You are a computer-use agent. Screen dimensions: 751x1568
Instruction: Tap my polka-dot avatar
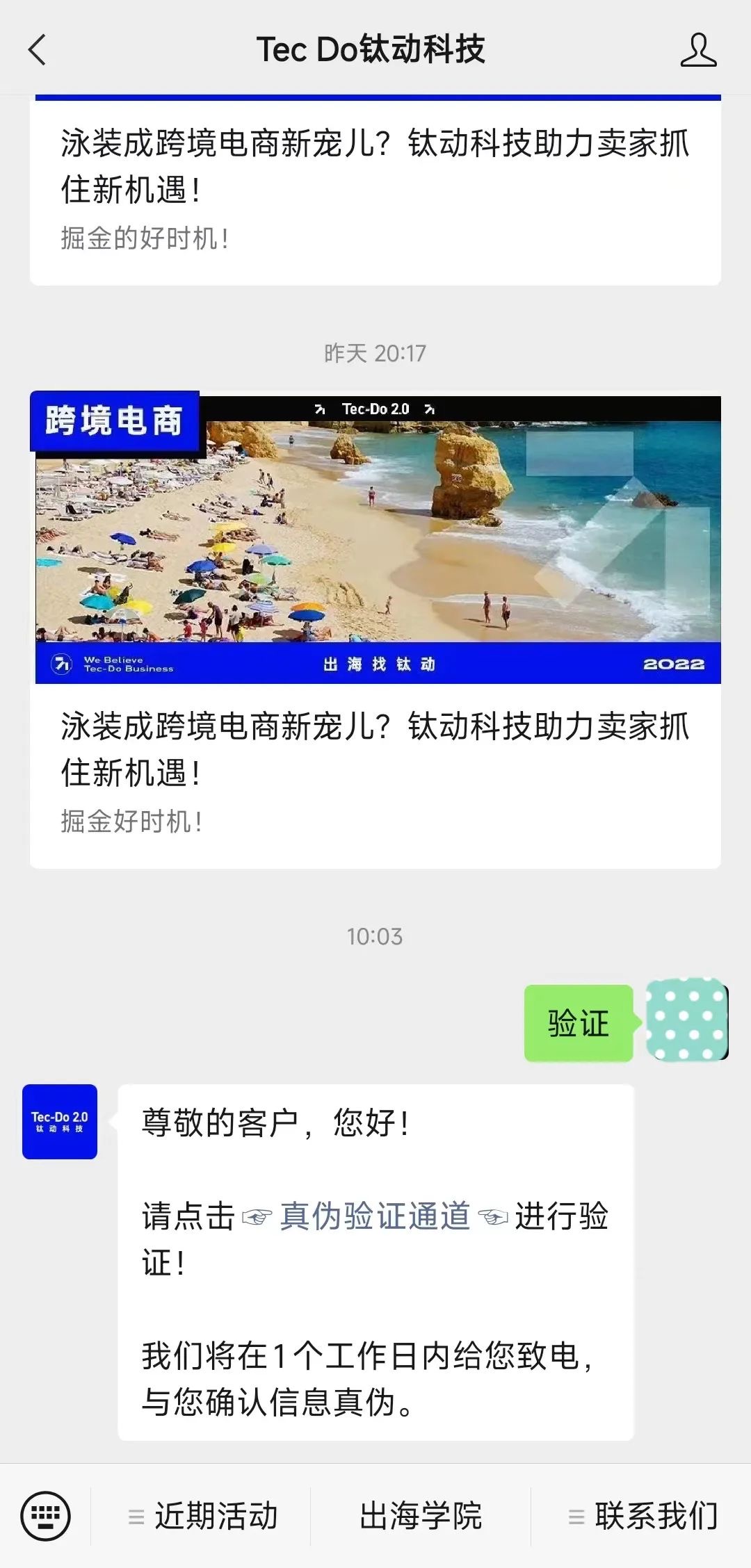(x=687, y=1019)
